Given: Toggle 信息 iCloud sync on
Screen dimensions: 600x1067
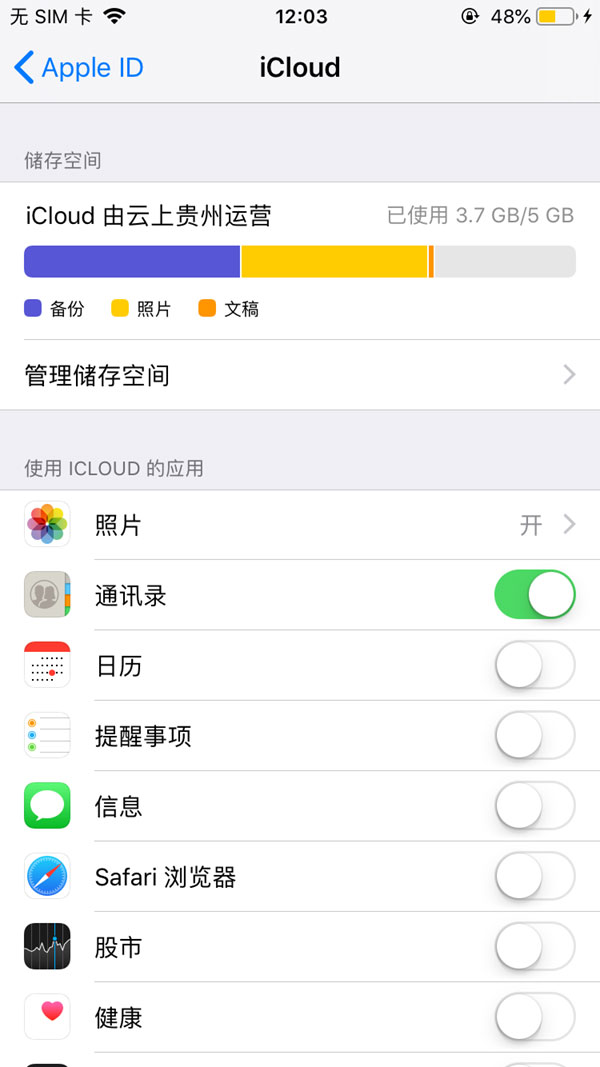Looking at the screenshot, I should click(535, 806).
